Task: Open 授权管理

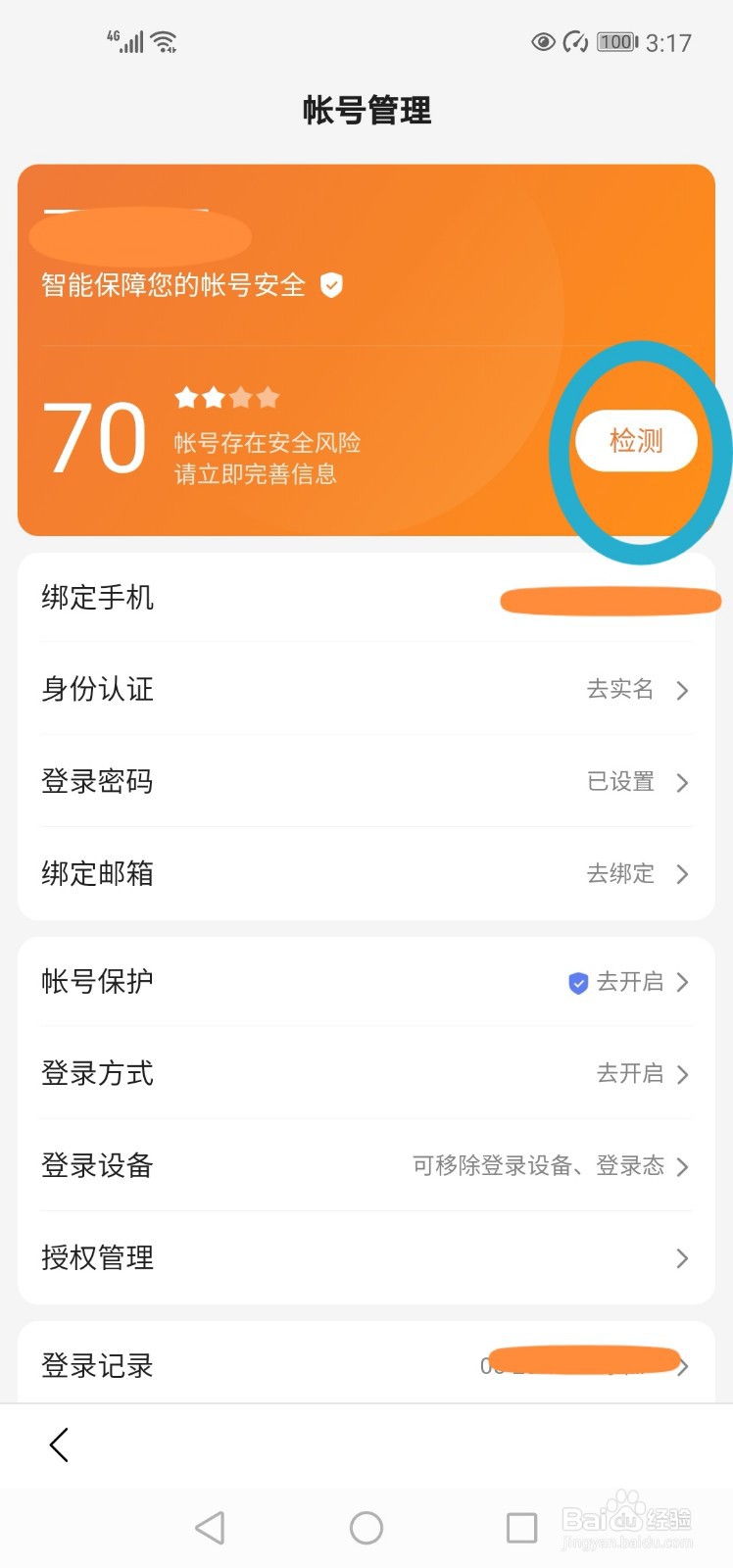Action: (x=366, y=1257)
